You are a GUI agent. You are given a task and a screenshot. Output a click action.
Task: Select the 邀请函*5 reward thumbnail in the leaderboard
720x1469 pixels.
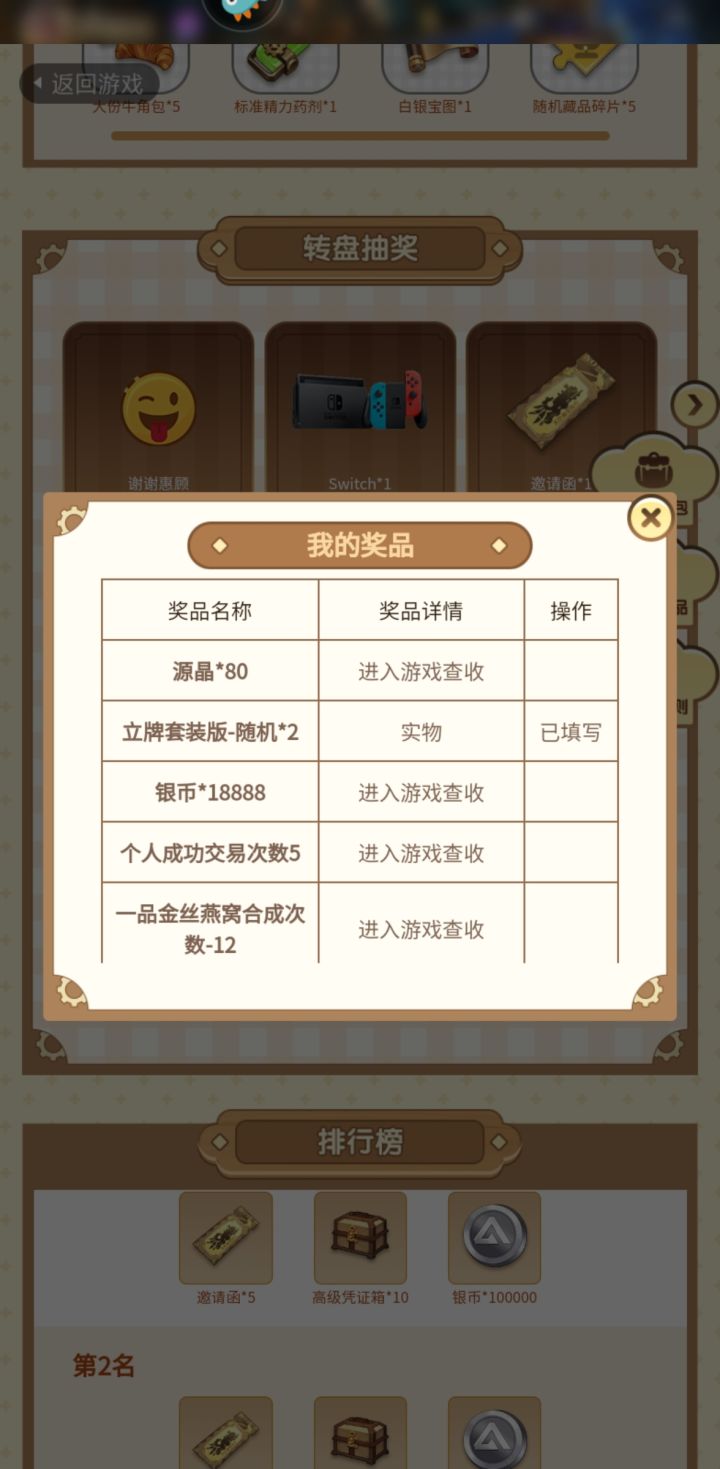point(226,1236)
